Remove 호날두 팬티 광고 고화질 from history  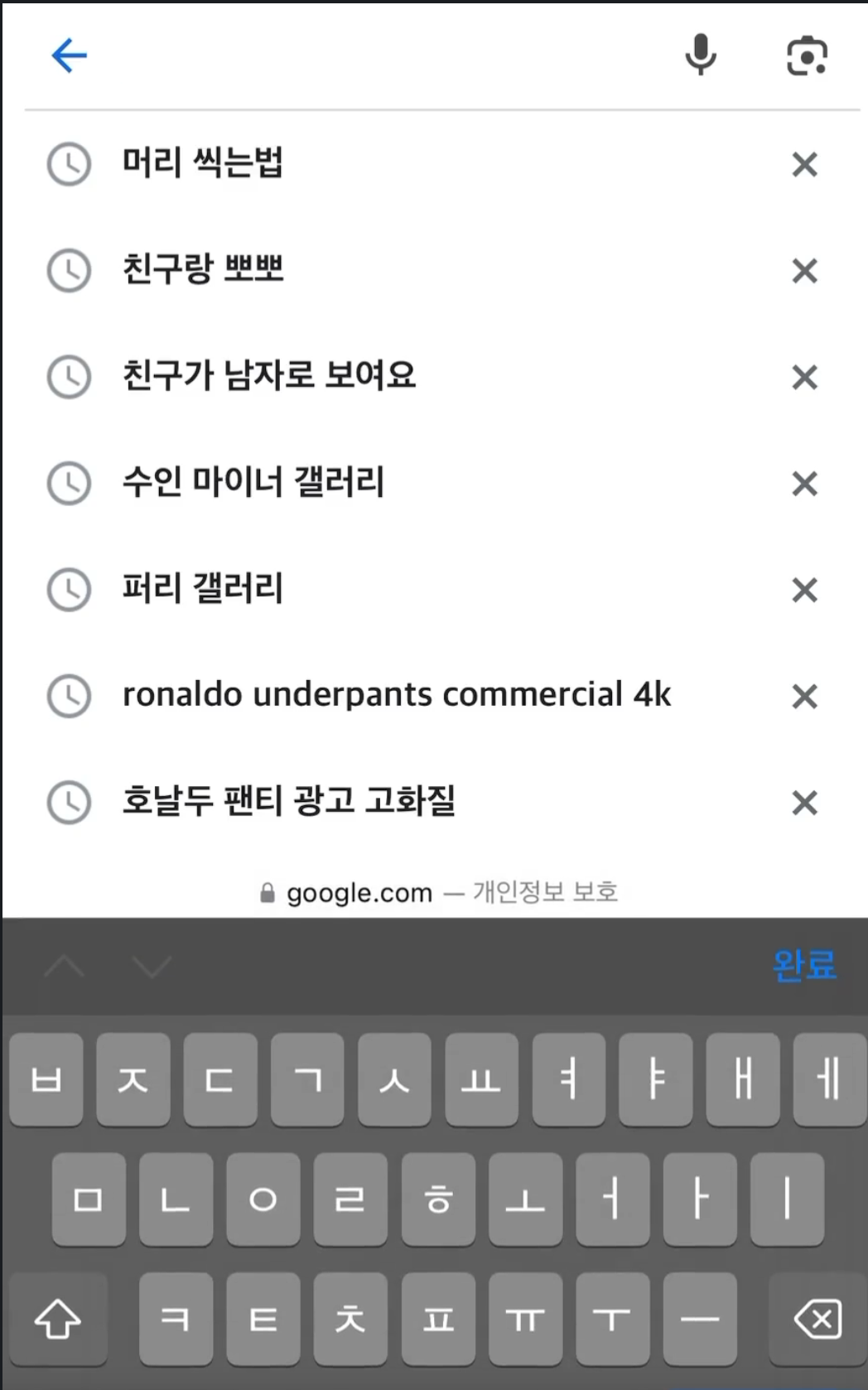click(x=804, y=802)
